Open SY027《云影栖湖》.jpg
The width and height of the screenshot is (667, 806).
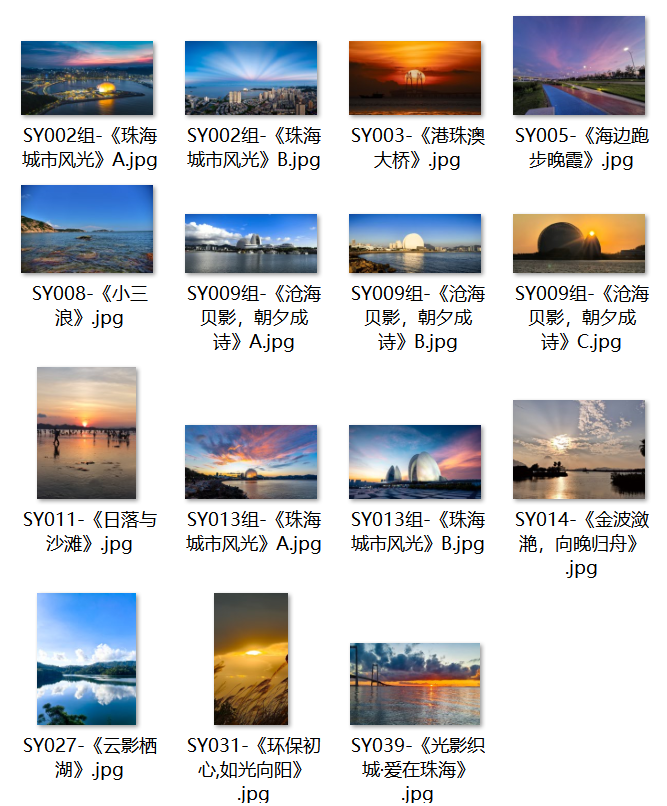[87, 659]
